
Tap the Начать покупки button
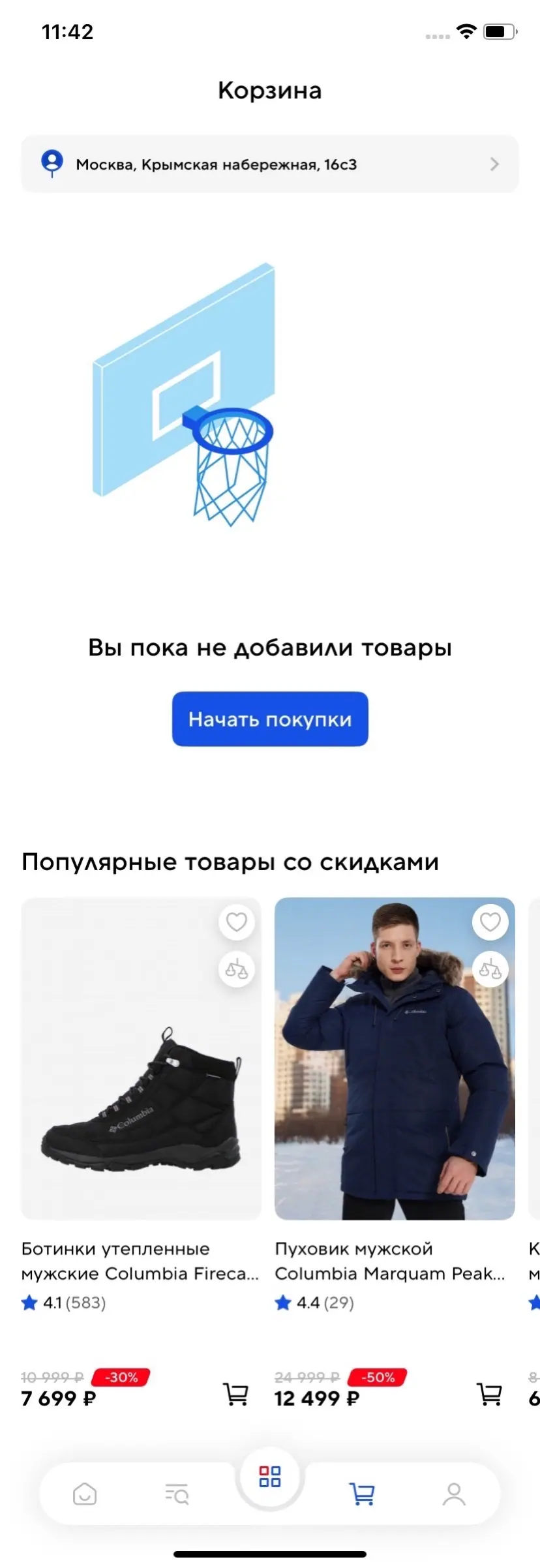(270, 719)
